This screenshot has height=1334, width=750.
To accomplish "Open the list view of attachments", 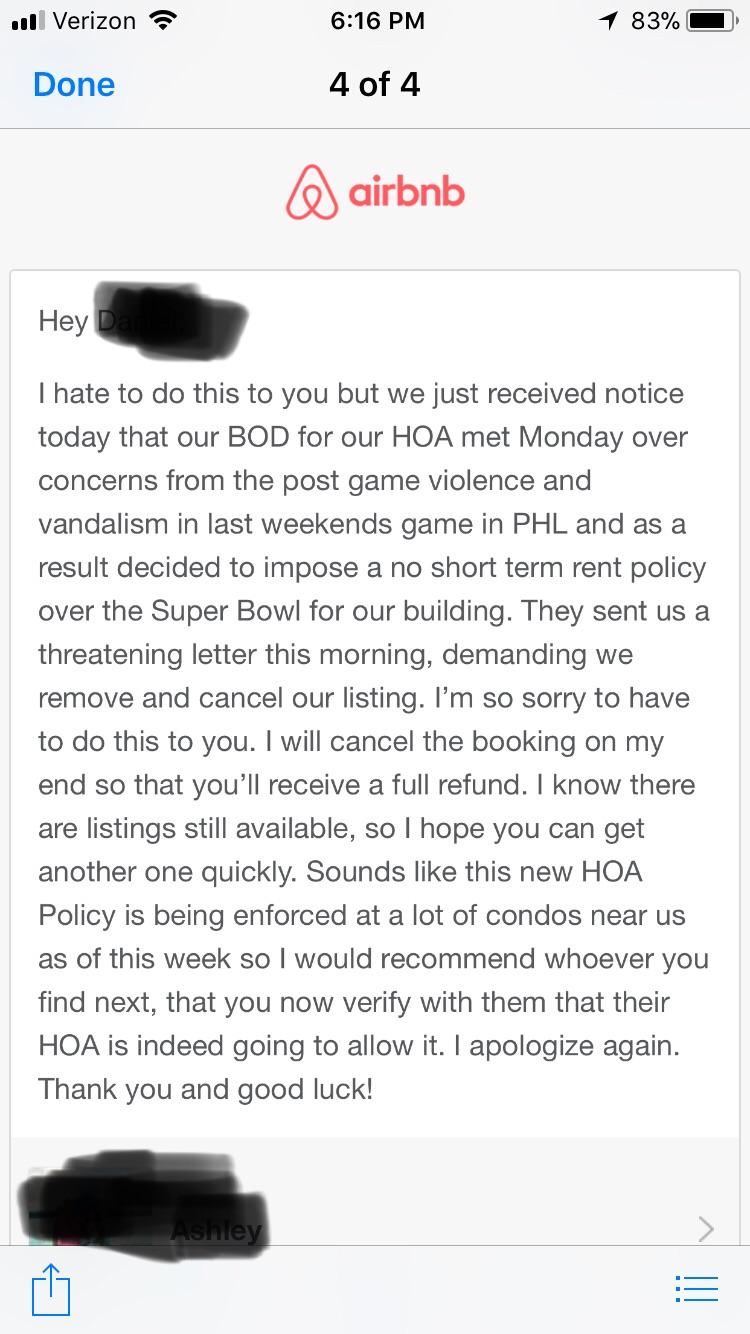I will tap(696, 1289).
